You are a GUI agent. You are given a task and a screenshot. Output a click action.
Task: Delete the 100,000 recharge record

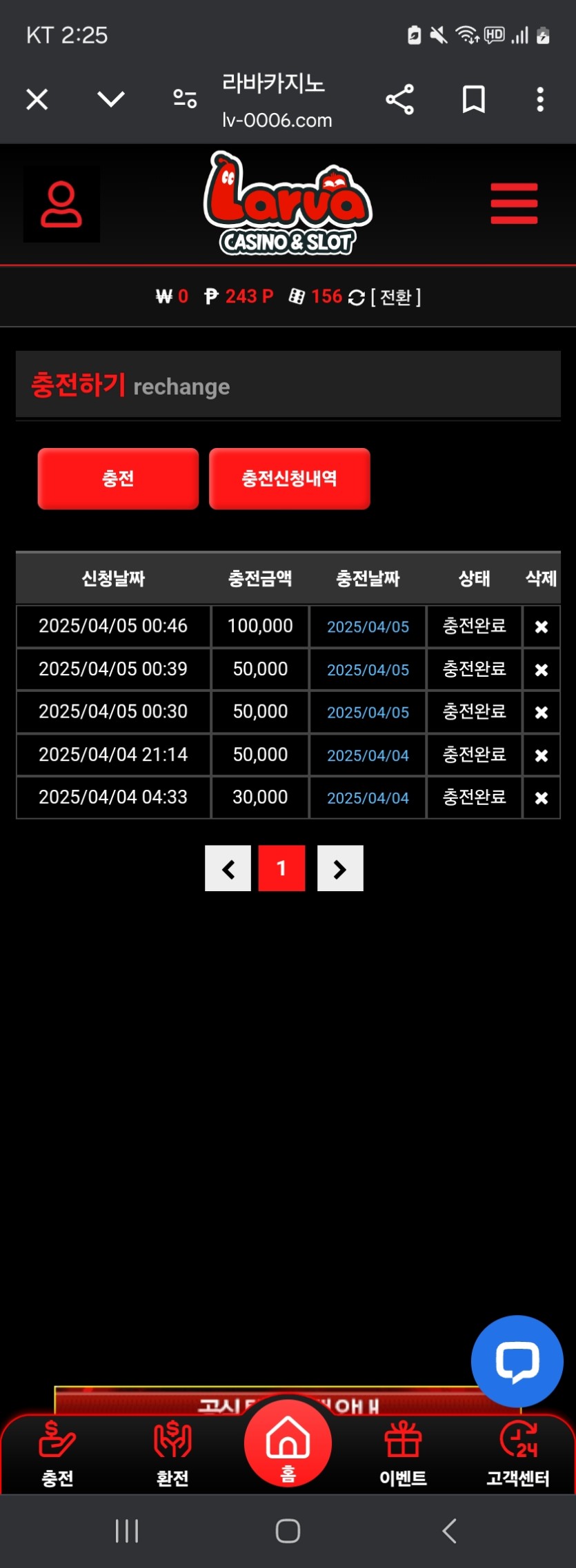pos(542,627)
